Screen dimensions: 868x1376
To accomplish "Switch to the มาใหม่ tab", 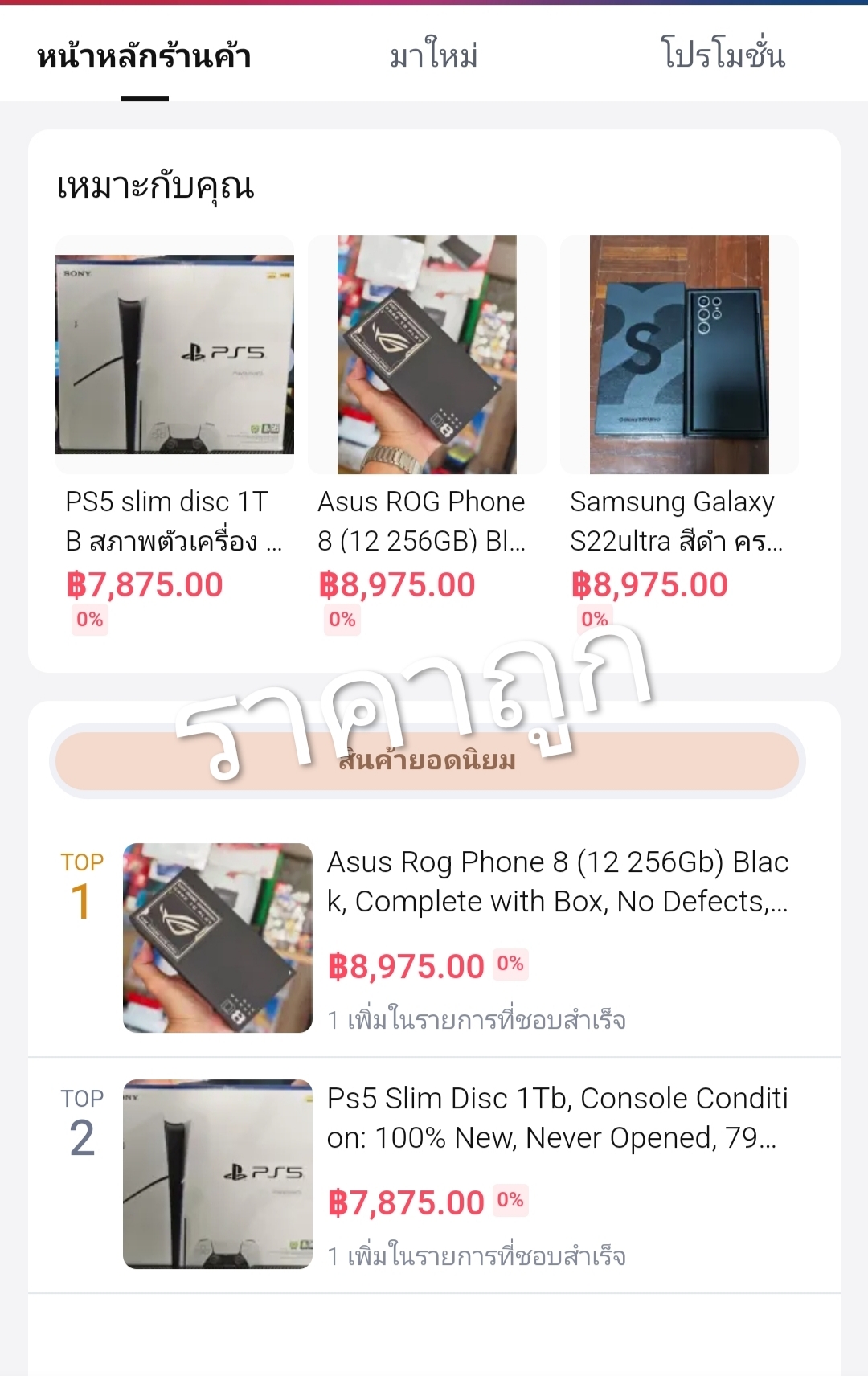I will pos(434,55).
